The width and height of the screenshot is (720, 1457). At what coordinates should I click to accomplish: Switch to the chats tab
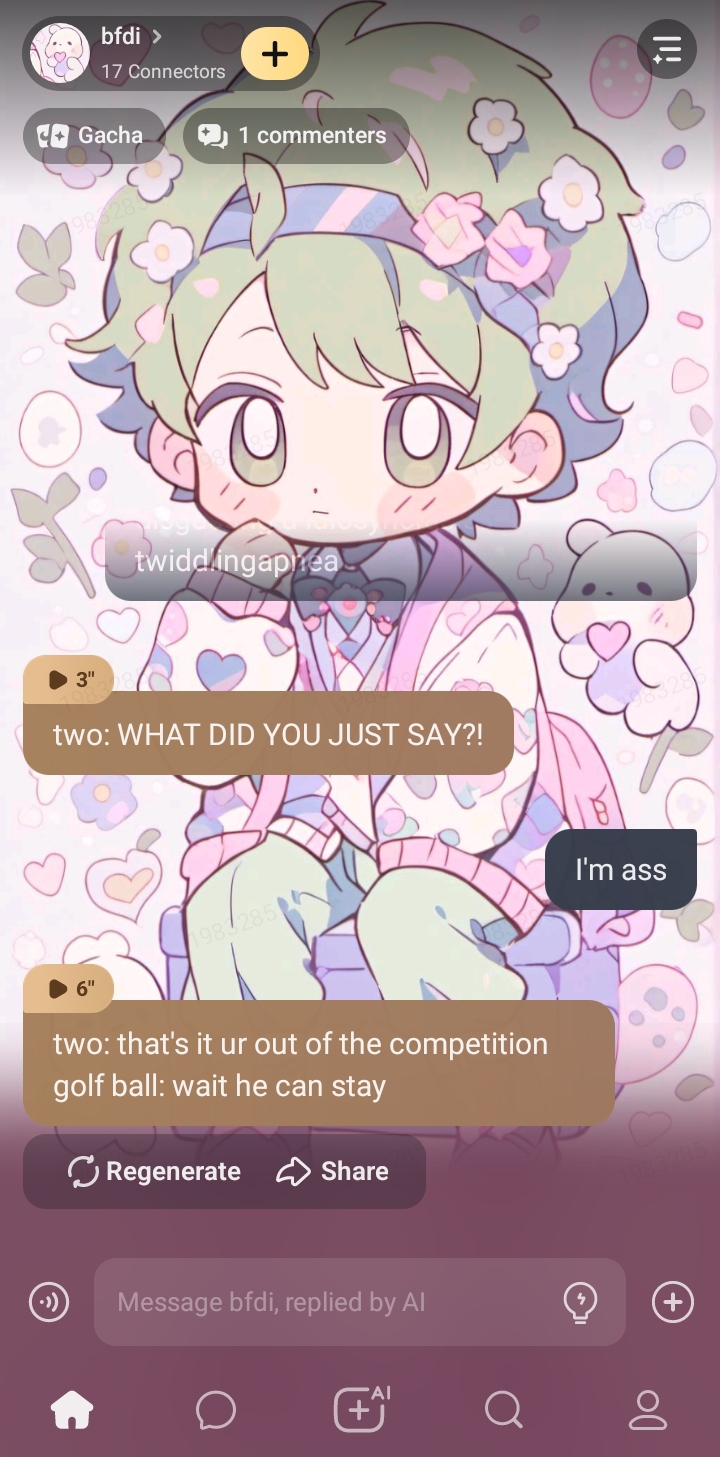(x=216, y=1410)
